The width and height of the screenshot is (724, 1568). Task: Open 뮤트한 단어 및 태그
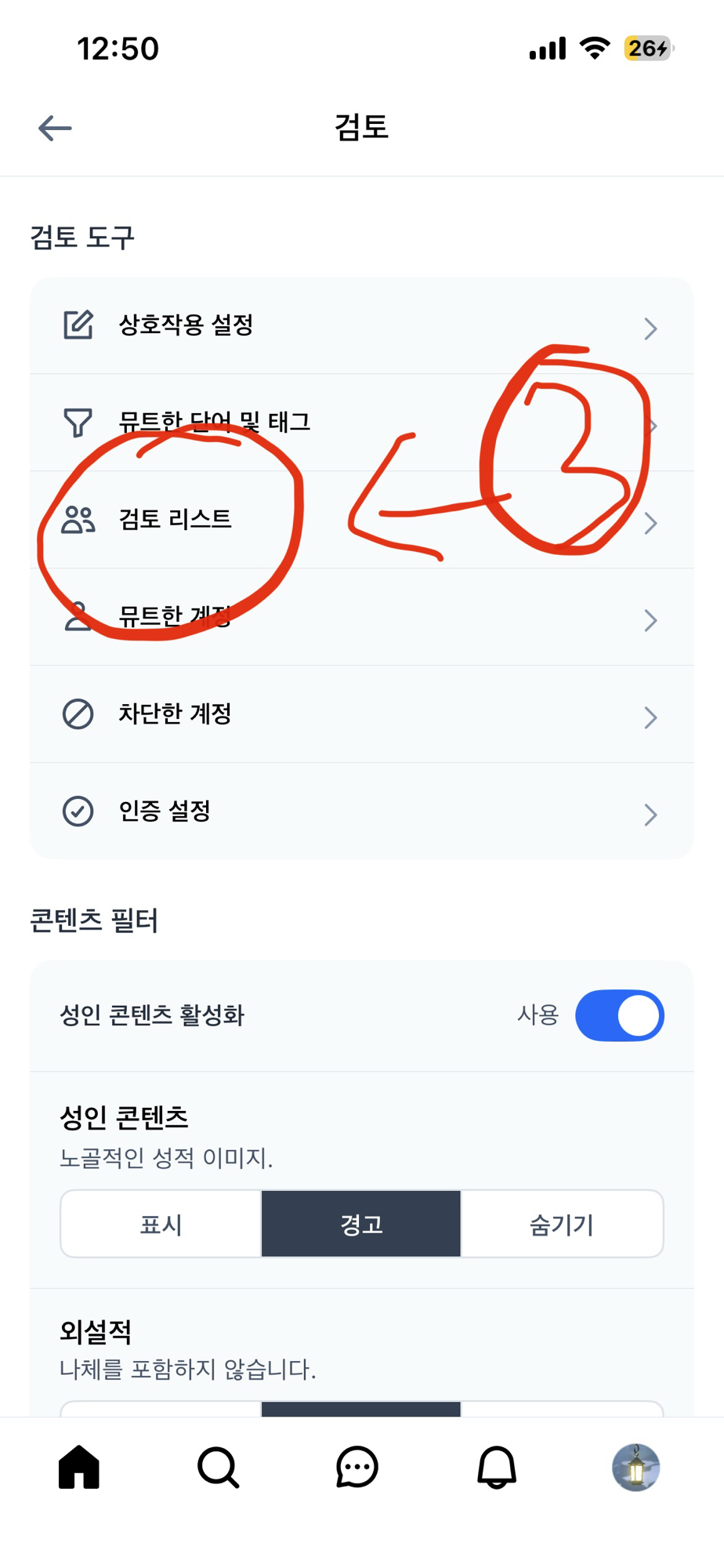coord(360,423)
